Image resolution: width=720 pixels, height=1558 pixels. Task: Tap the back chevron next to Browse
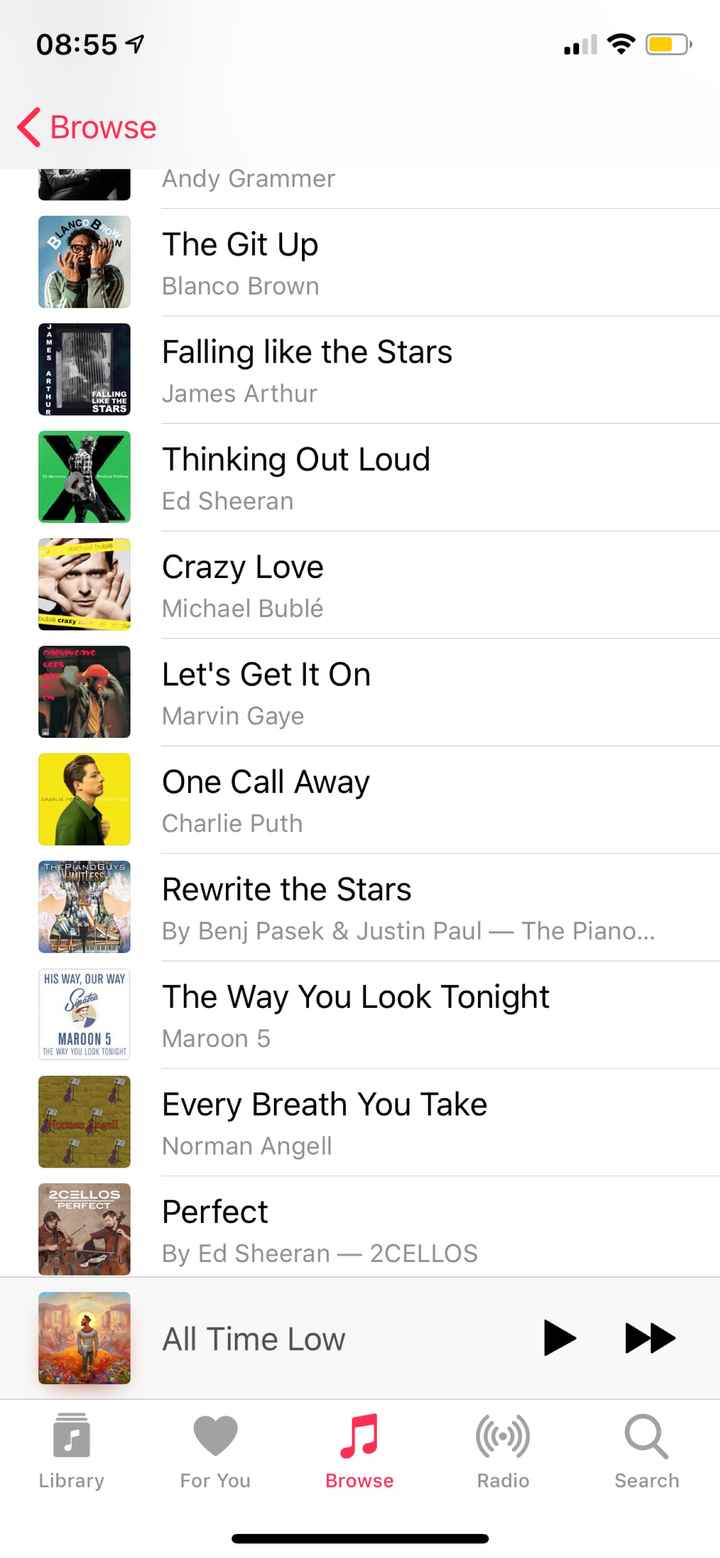(x=25, y=128)
